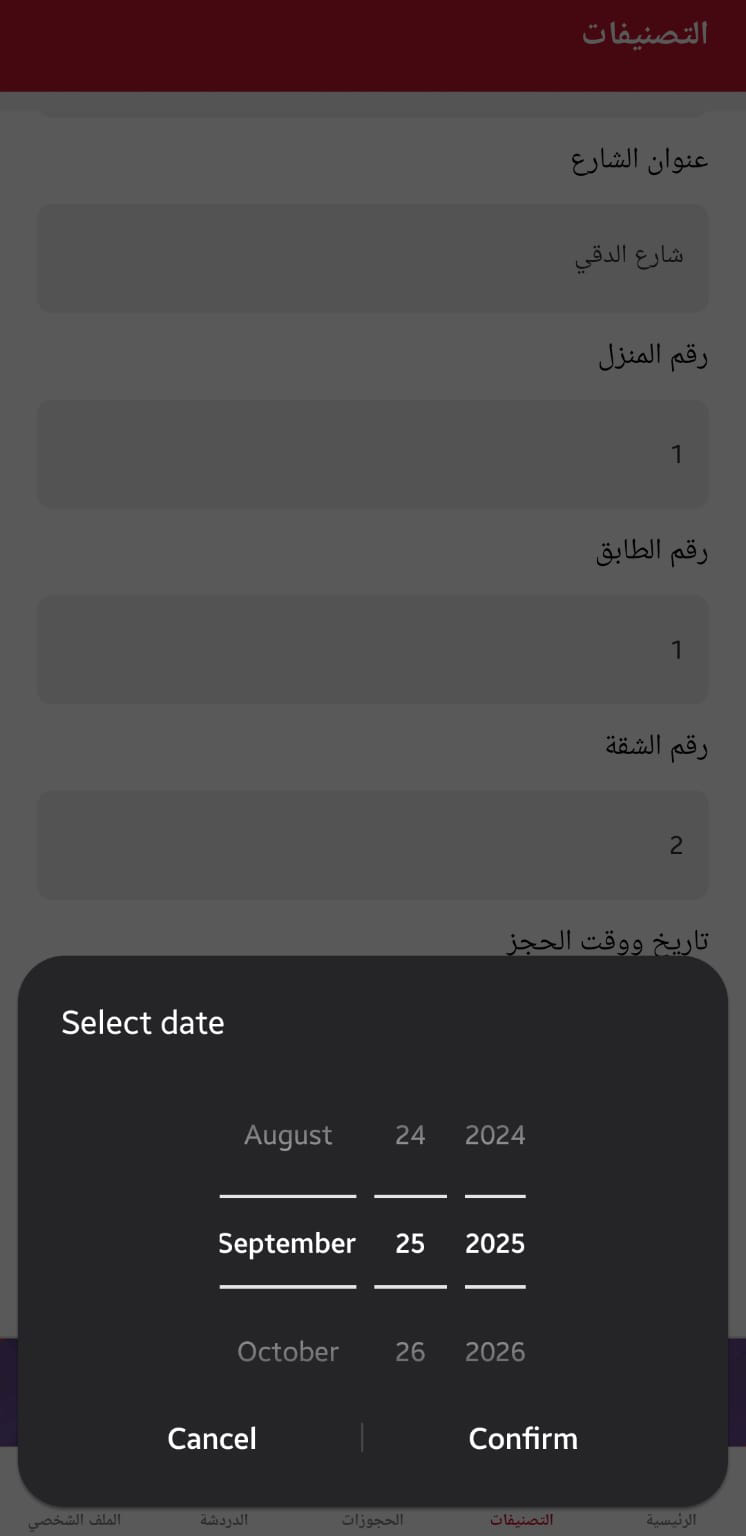Open the الدردشة (Chat) tab

click(223, 1520)
